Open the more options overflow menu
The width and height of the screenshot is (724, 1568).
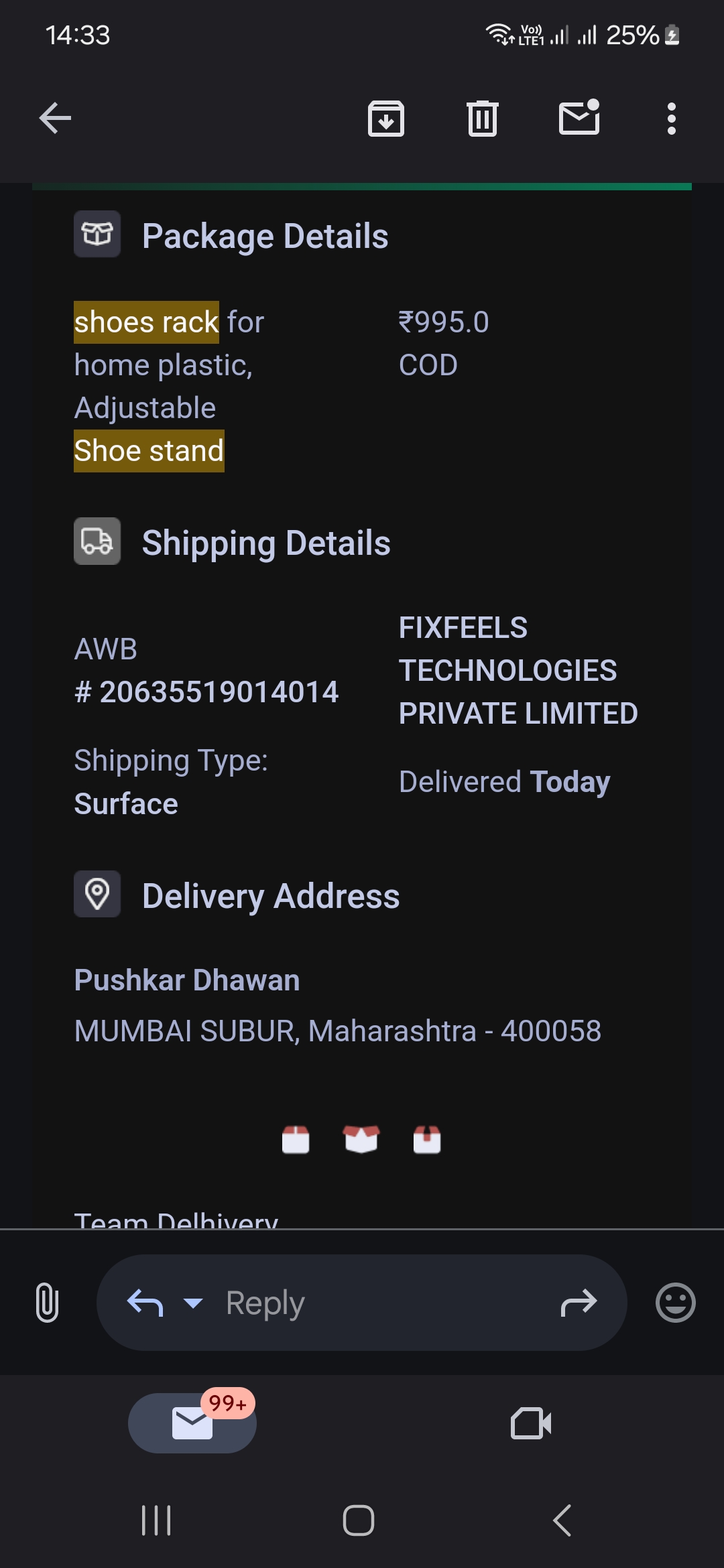(671, 119)
